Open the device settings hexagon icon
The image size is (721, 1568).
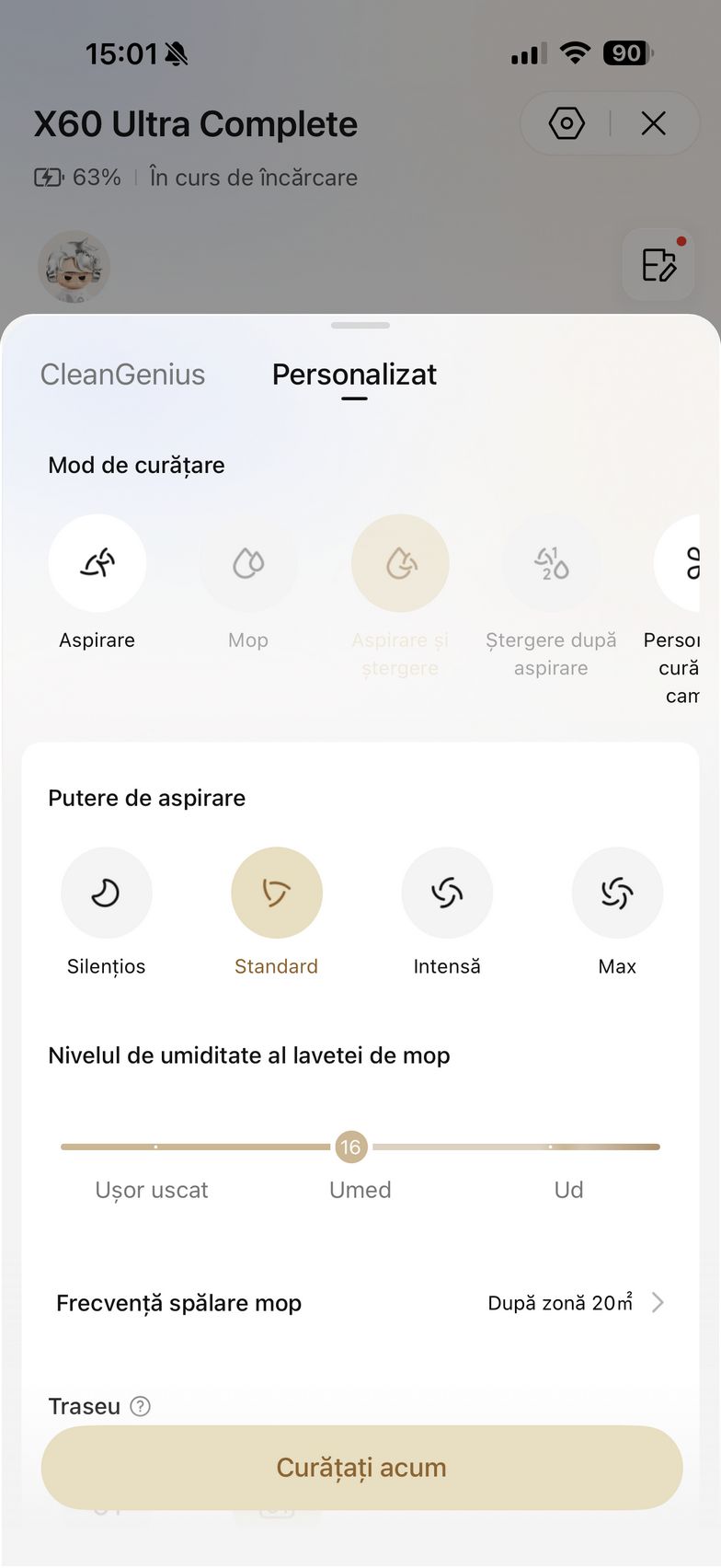(566, 123)
